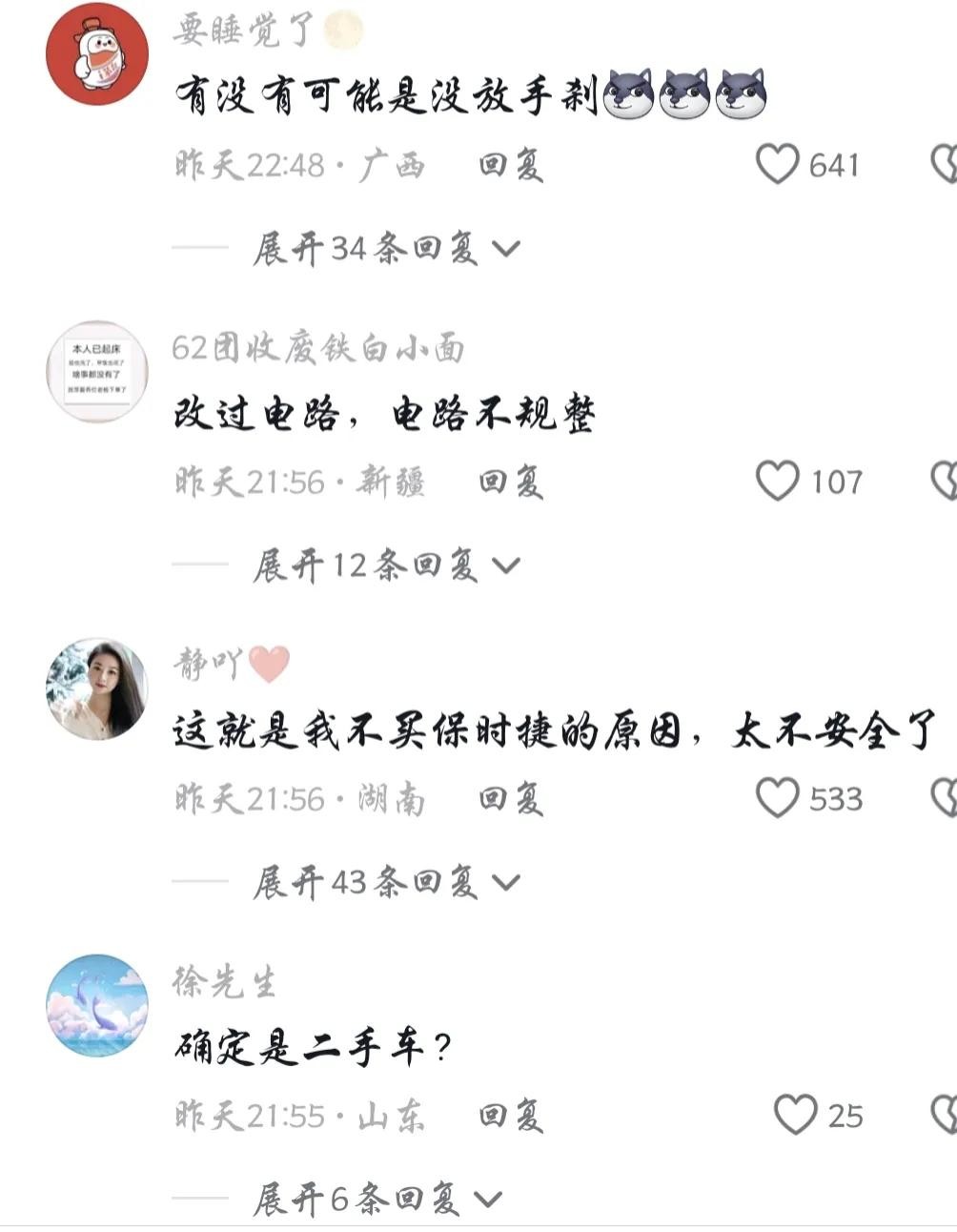Reply to the comment from 广西
The width and height of the screenshot is (957, 1232).
[x=511, y=166]
